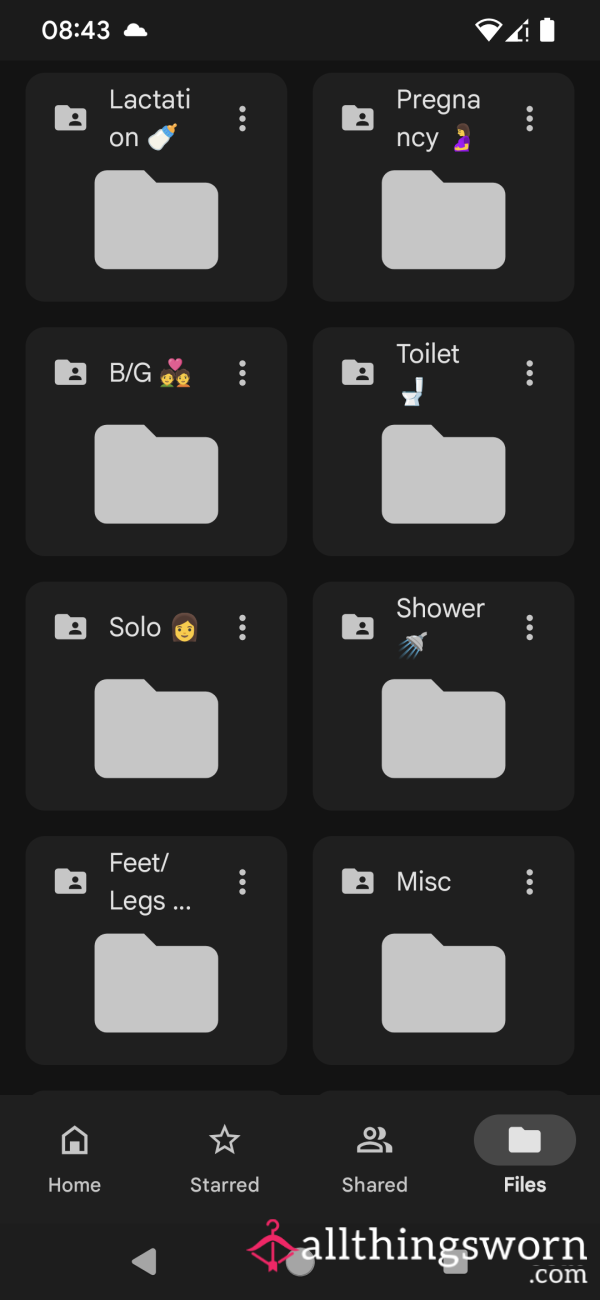Open the Toilet folder's overflow menu
This screenshot has width=600, height=1300.
coord(529,373)
